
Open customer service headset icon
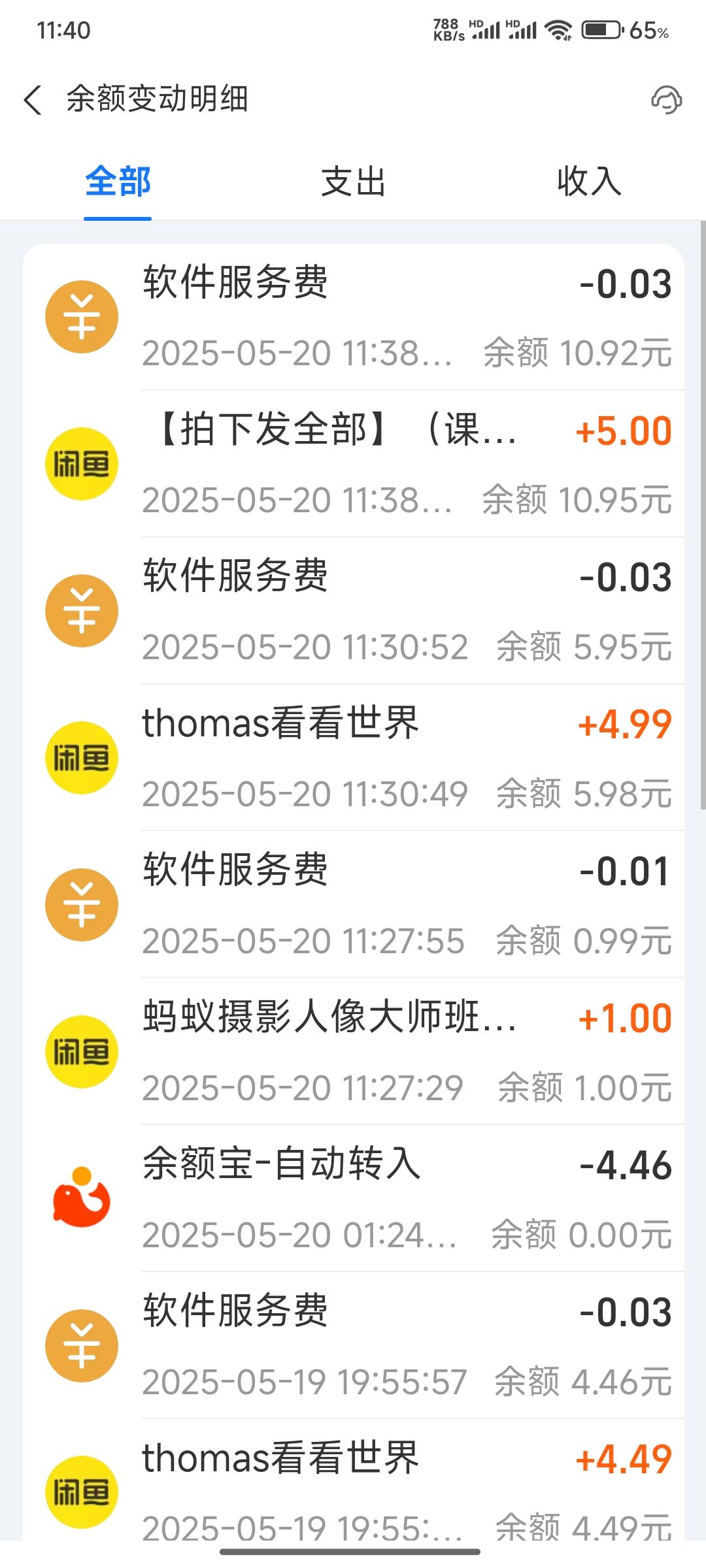pyautogui.click(x=666, y=100)
